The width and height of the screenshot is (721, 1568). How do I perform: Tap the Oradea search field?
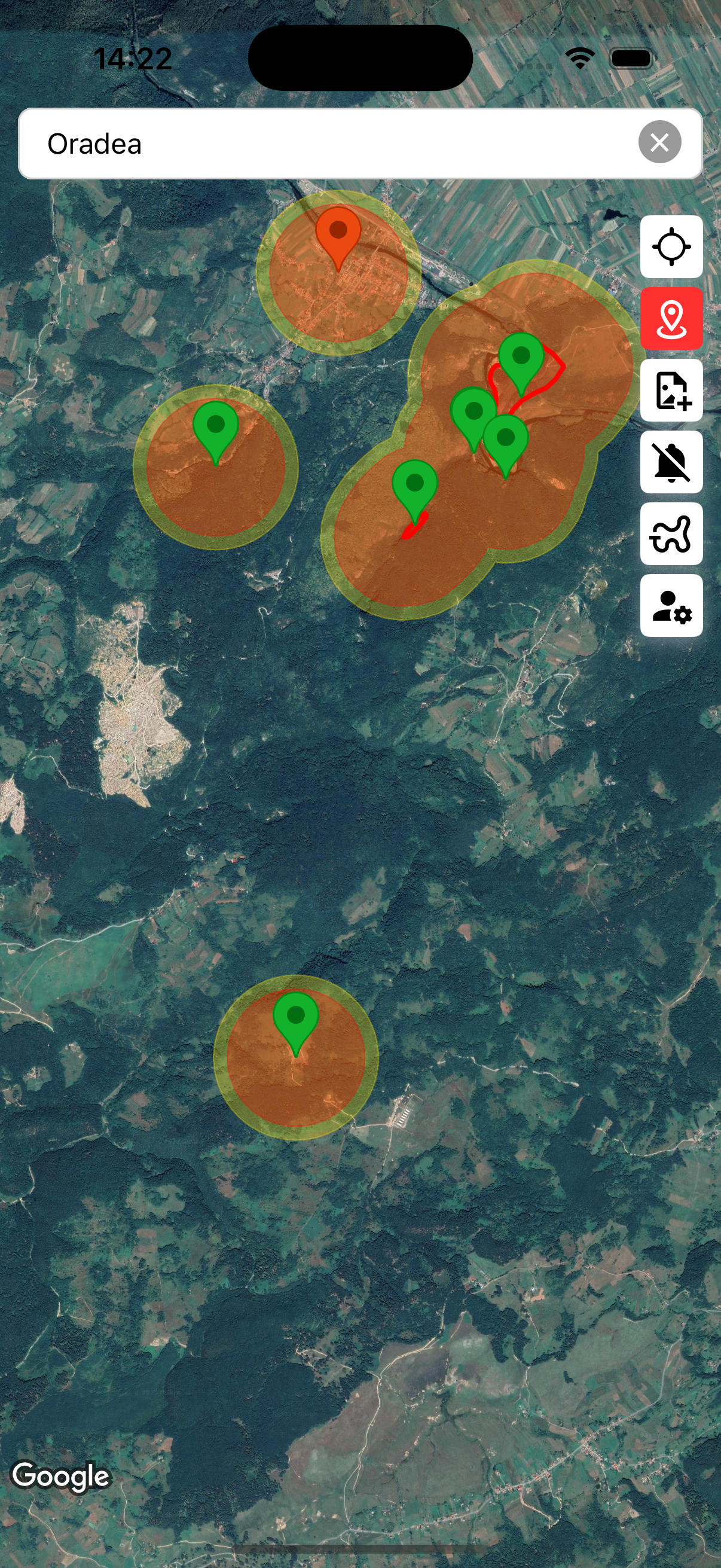(329, 144)
